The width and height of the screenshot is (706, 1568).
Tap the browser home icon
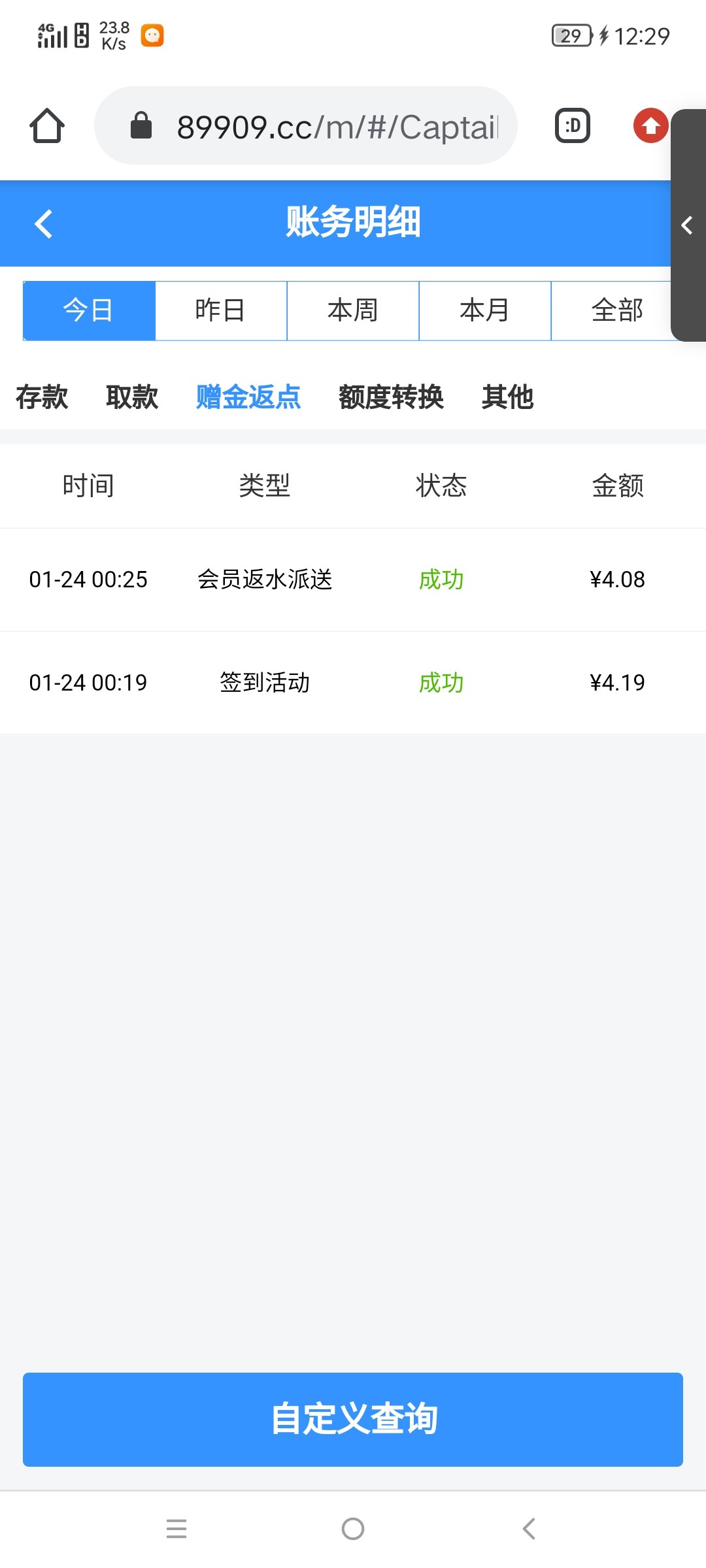click(x=47, y=125)
